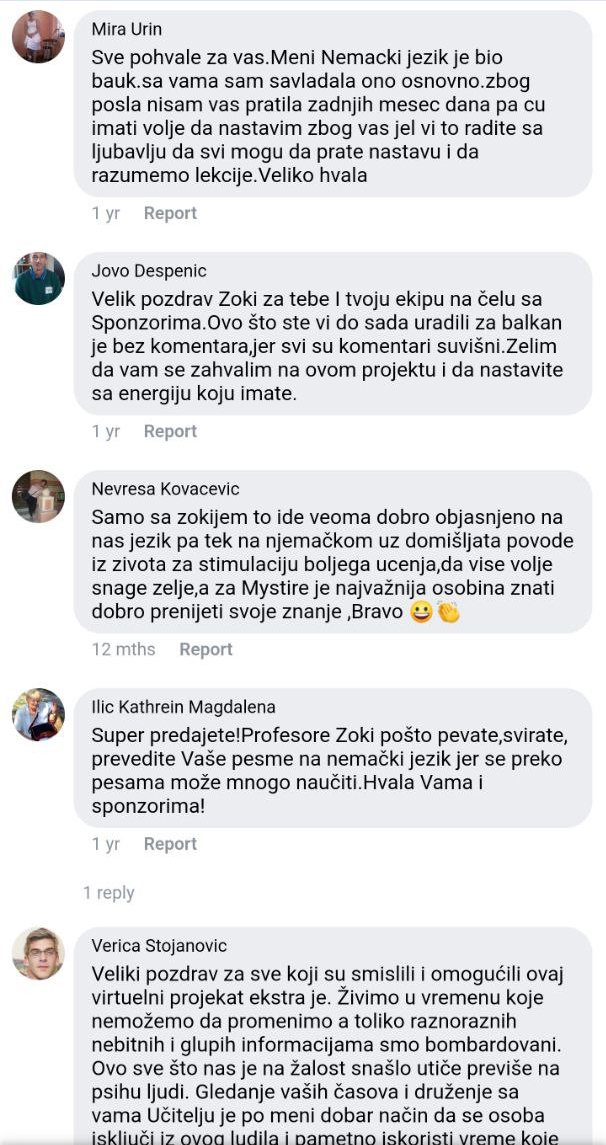Report Mira Urin's comment
The height and width of the screenshot is (1145, 606).
(170, 213)
